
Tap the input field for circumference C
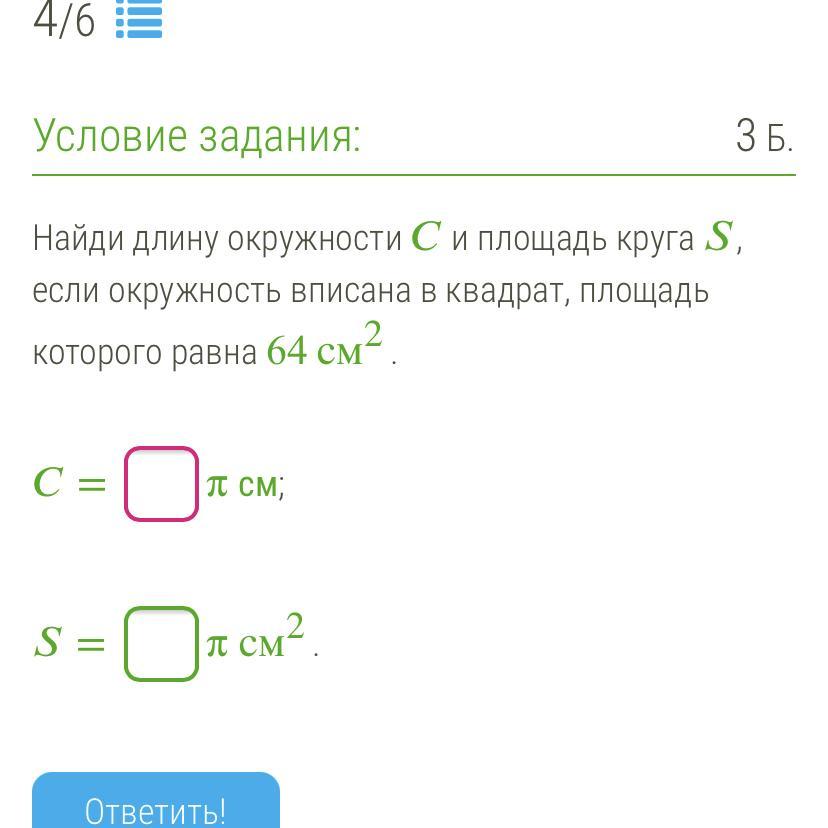(x=162, y=484)
